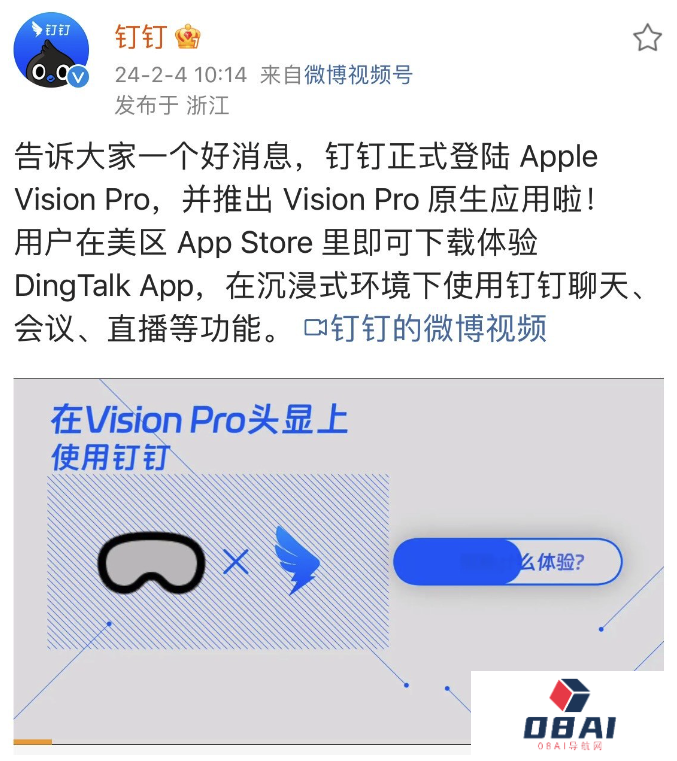677x761 pixels.
Task: Favorite this post with the star icon
Action: (647, 39)
